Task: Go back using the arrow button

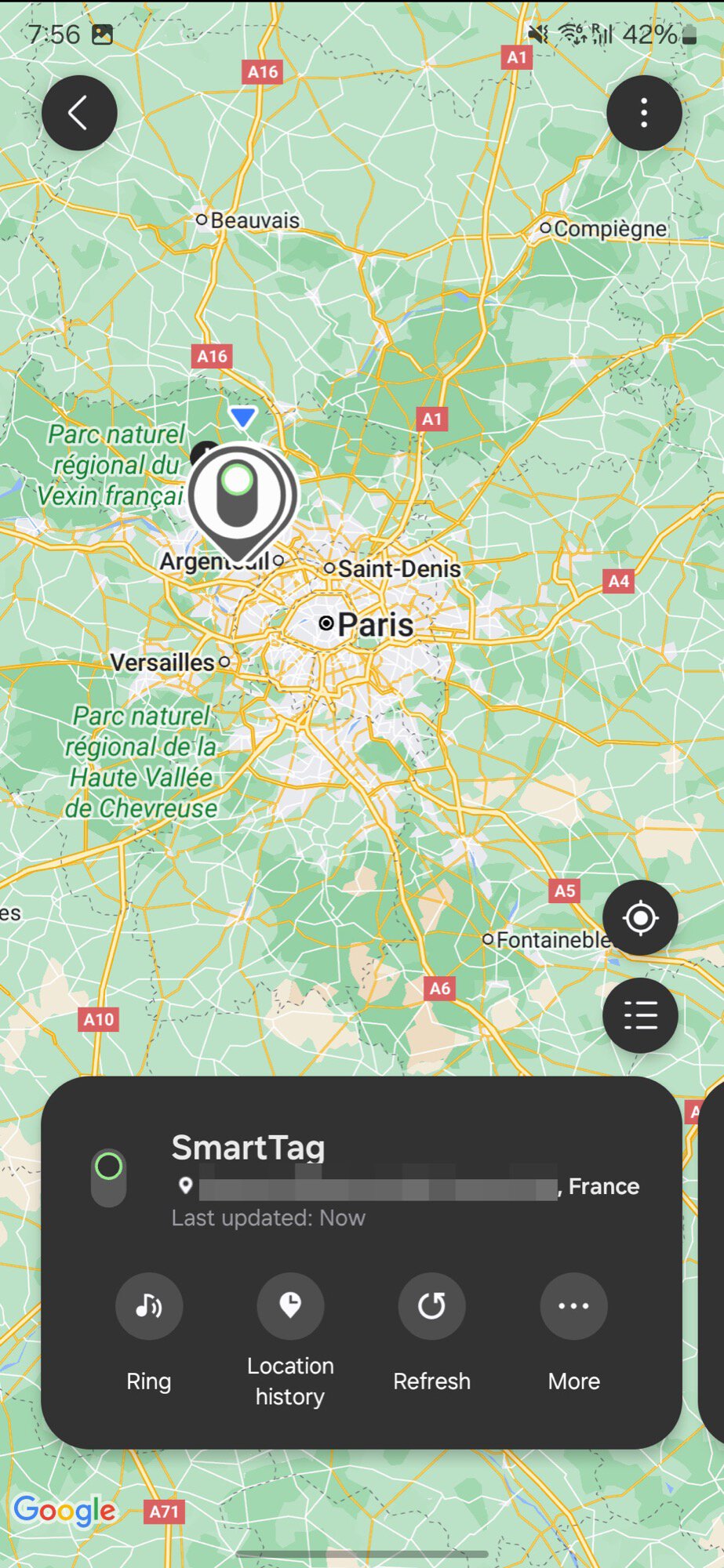Action: tap(79, 113)
